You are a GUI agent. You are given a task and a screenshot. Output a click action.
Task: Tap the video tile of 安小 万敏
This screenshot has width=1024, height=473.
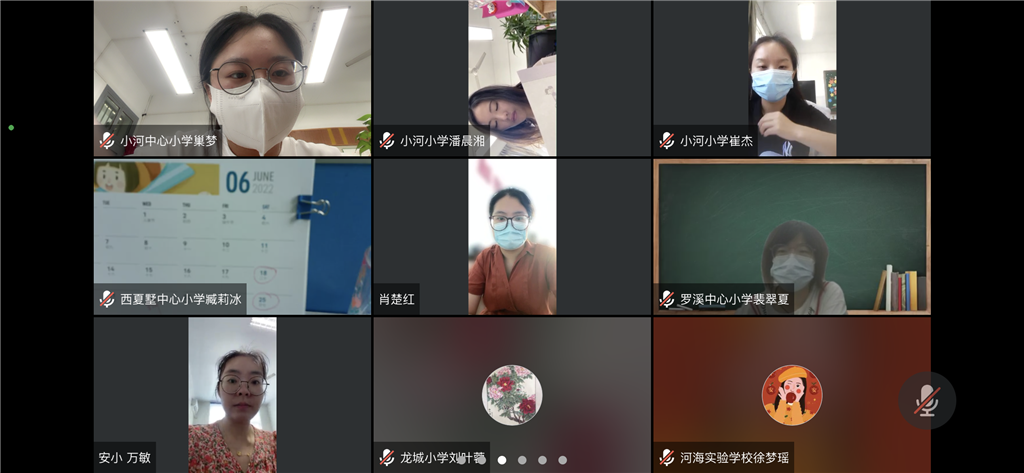tap(232, 394)
